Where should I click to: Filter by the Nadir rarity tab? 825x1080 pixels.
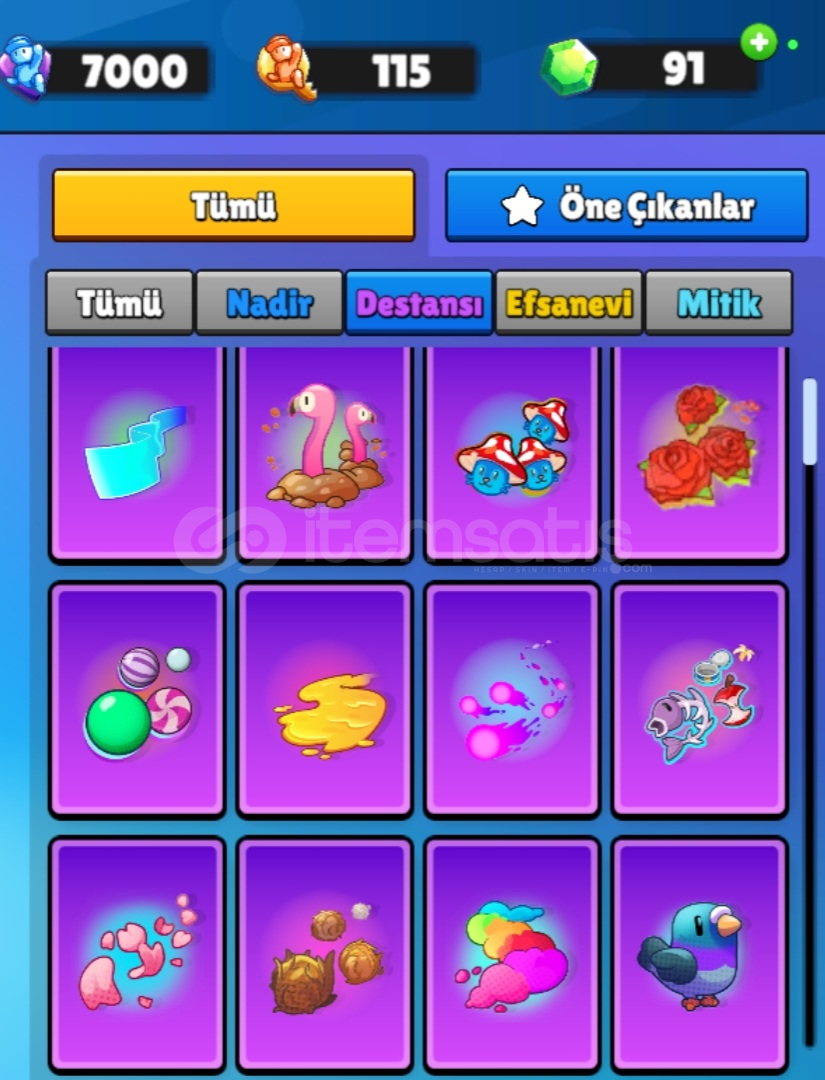click(x=269, y=303)
